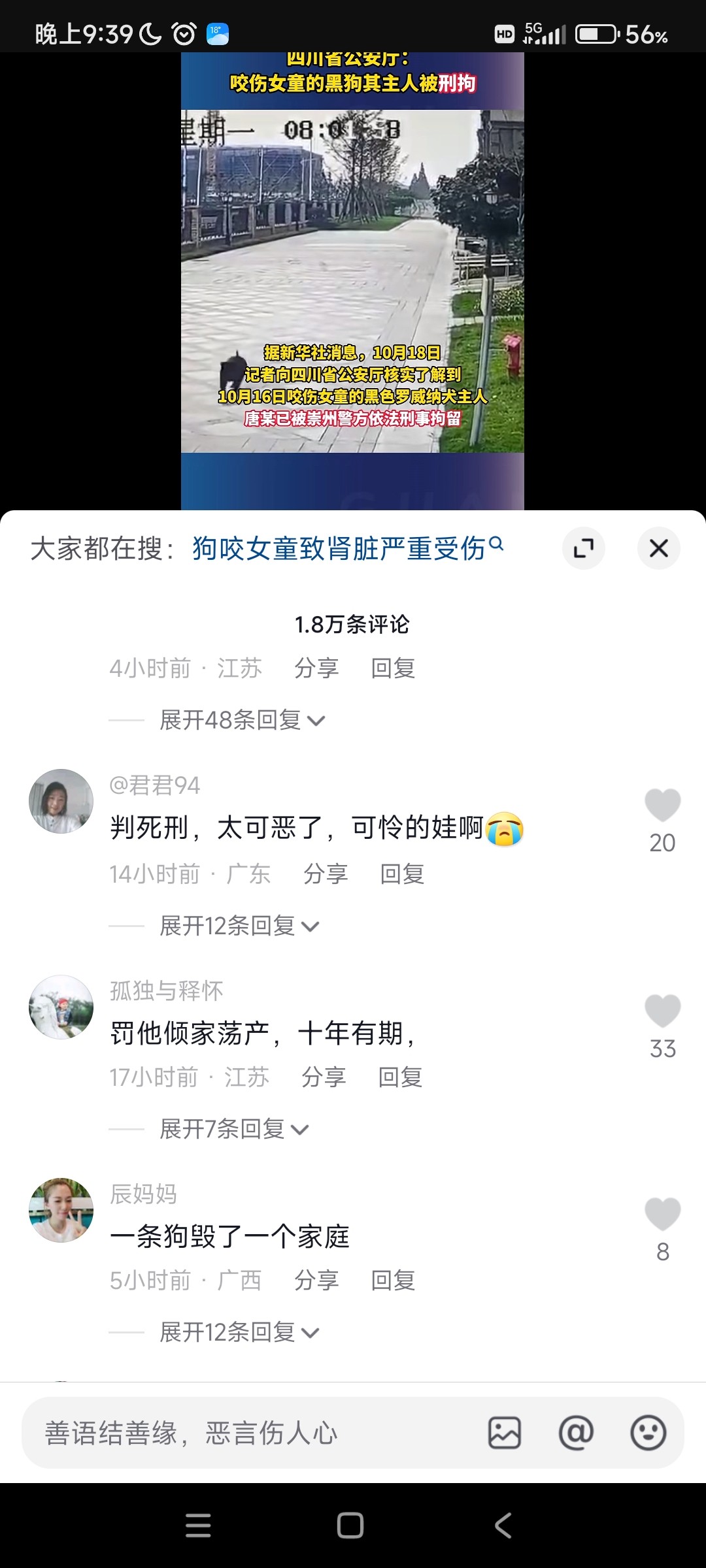Viewport: 706px width, 1568px height.
Task: Expand comments panel to full screen
Action: pyautogui.click(x=583, y=548)
